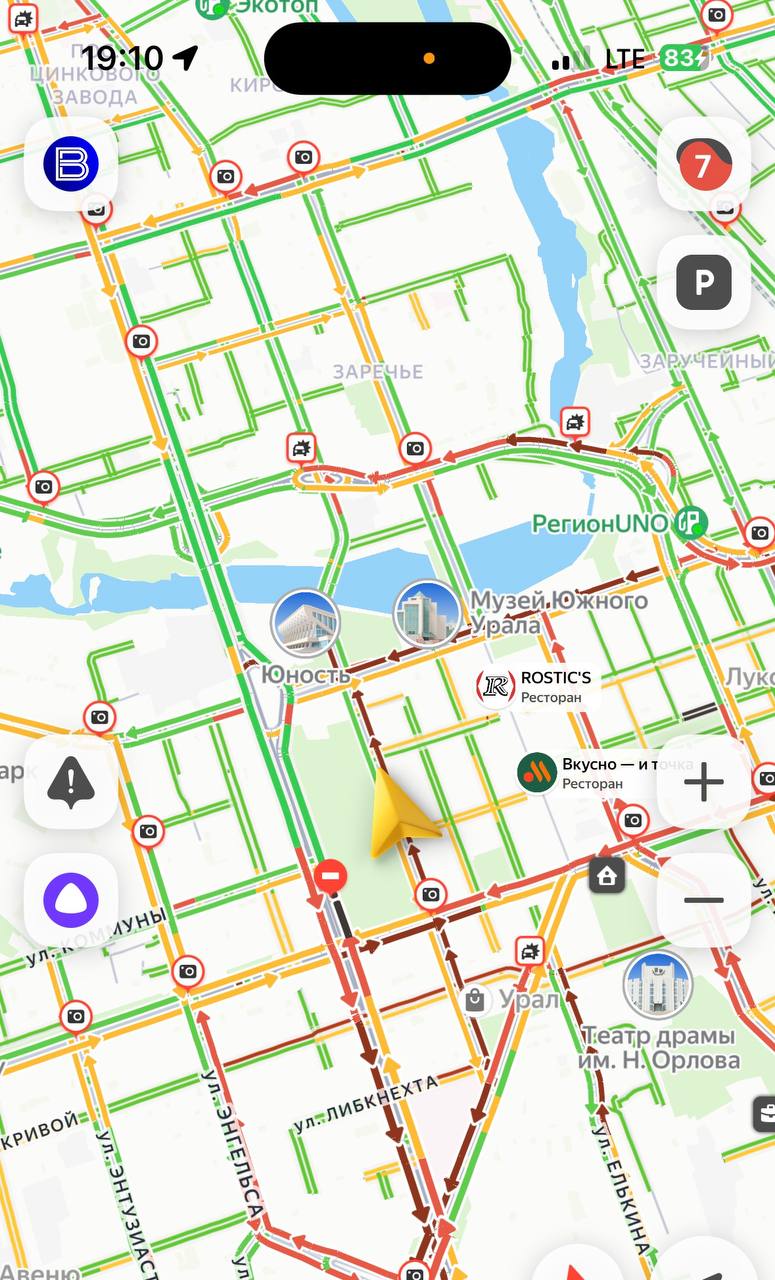This screenshot has width=775, height=1280.
Task: Launch the Alice voice assistant
Action: [x=71, y=900]
